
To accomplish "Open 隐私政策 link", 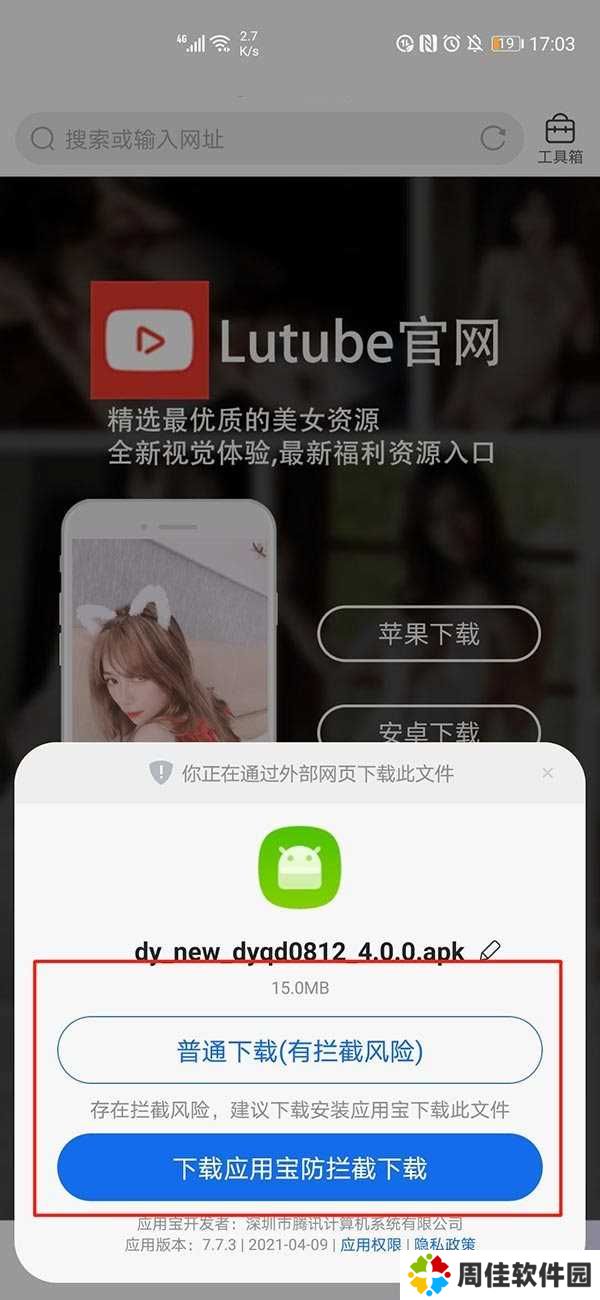I will pyautogui.click(x=446, y=1245).
